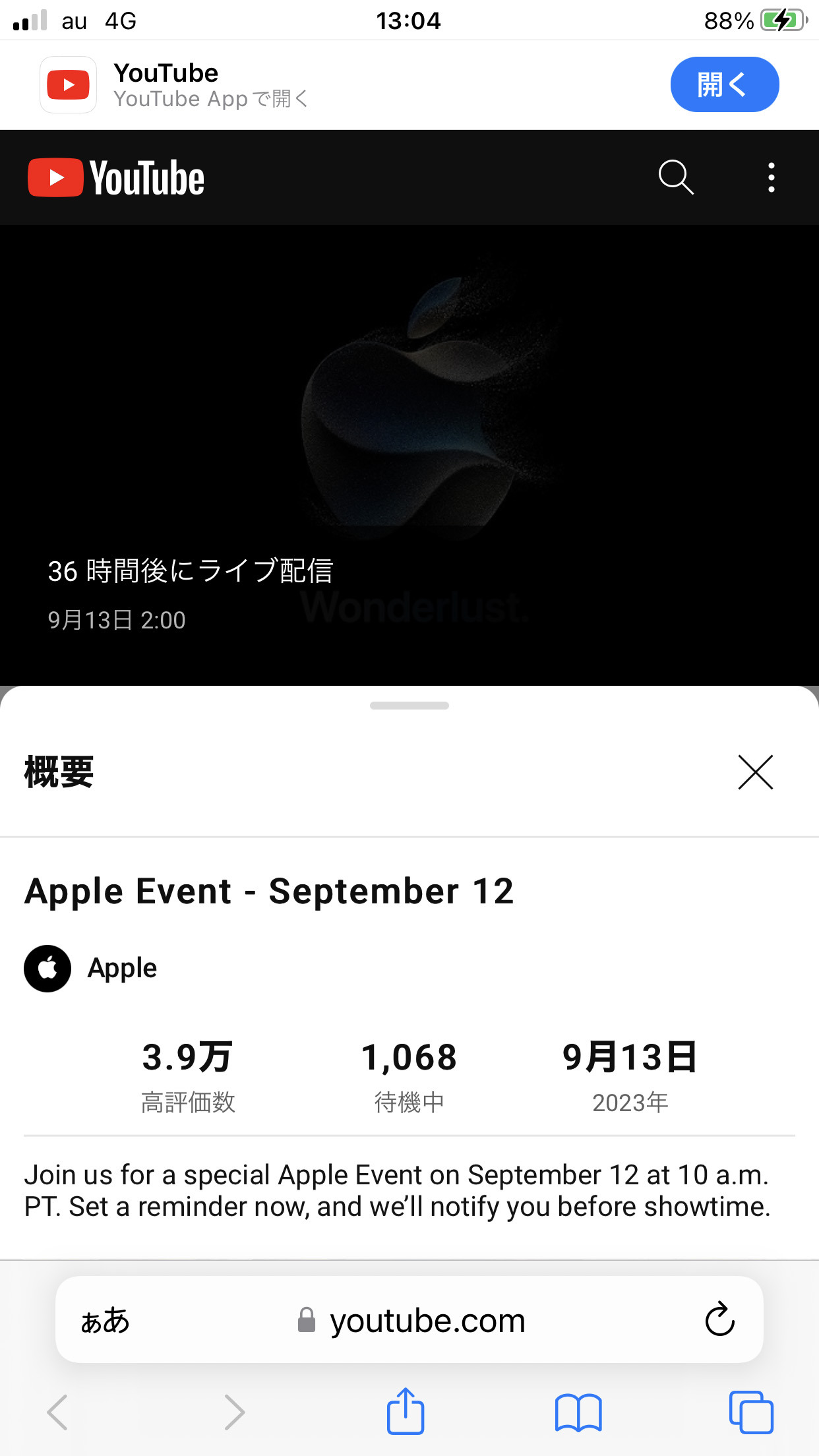Share this page via Safari share button
This screenshot has width=819, height=1456.
(x=405, y=1411)
